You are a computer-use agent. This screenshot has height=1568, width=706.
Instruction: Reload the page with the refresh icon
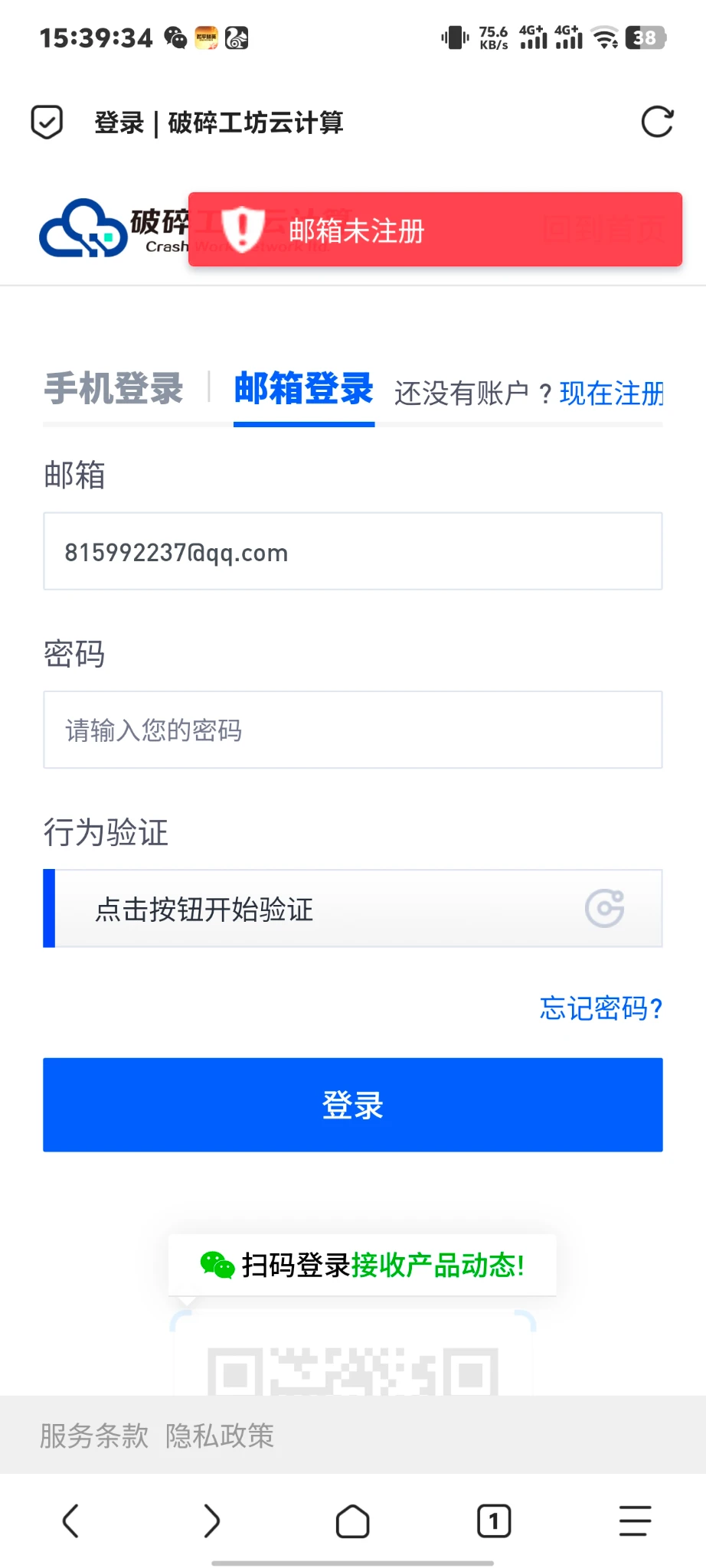point(656,122)
